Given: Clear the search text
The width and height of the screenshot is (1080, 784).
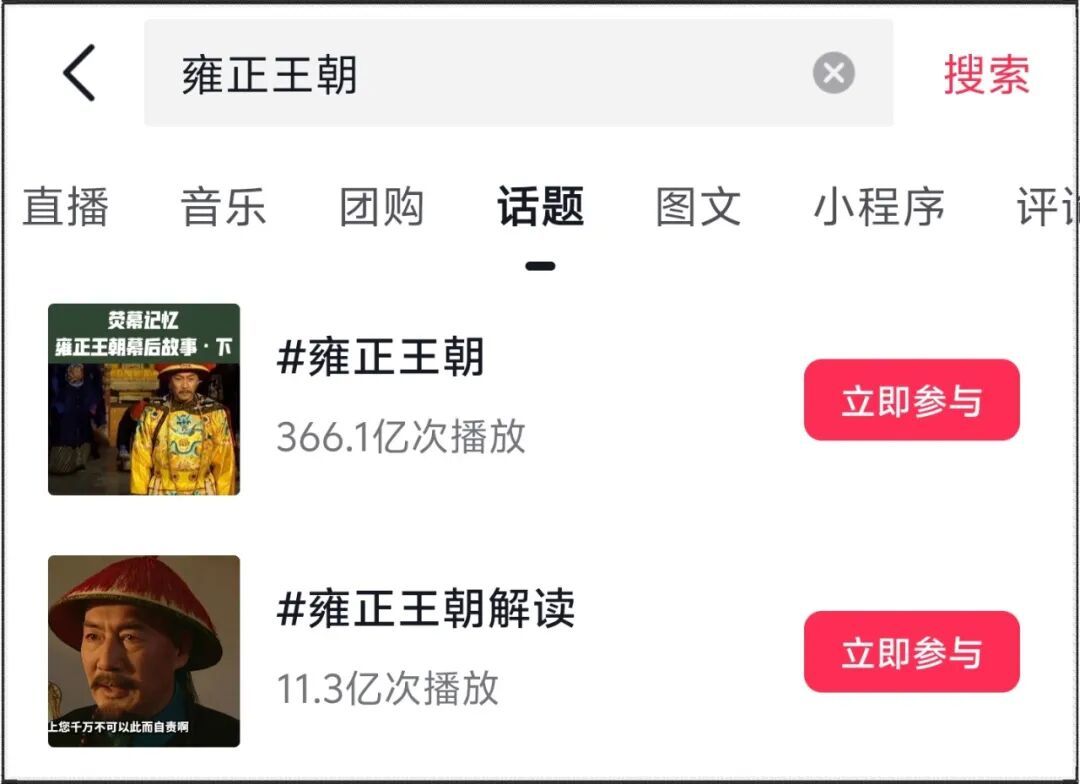Looking at the screenshot, I should [833, 74].
